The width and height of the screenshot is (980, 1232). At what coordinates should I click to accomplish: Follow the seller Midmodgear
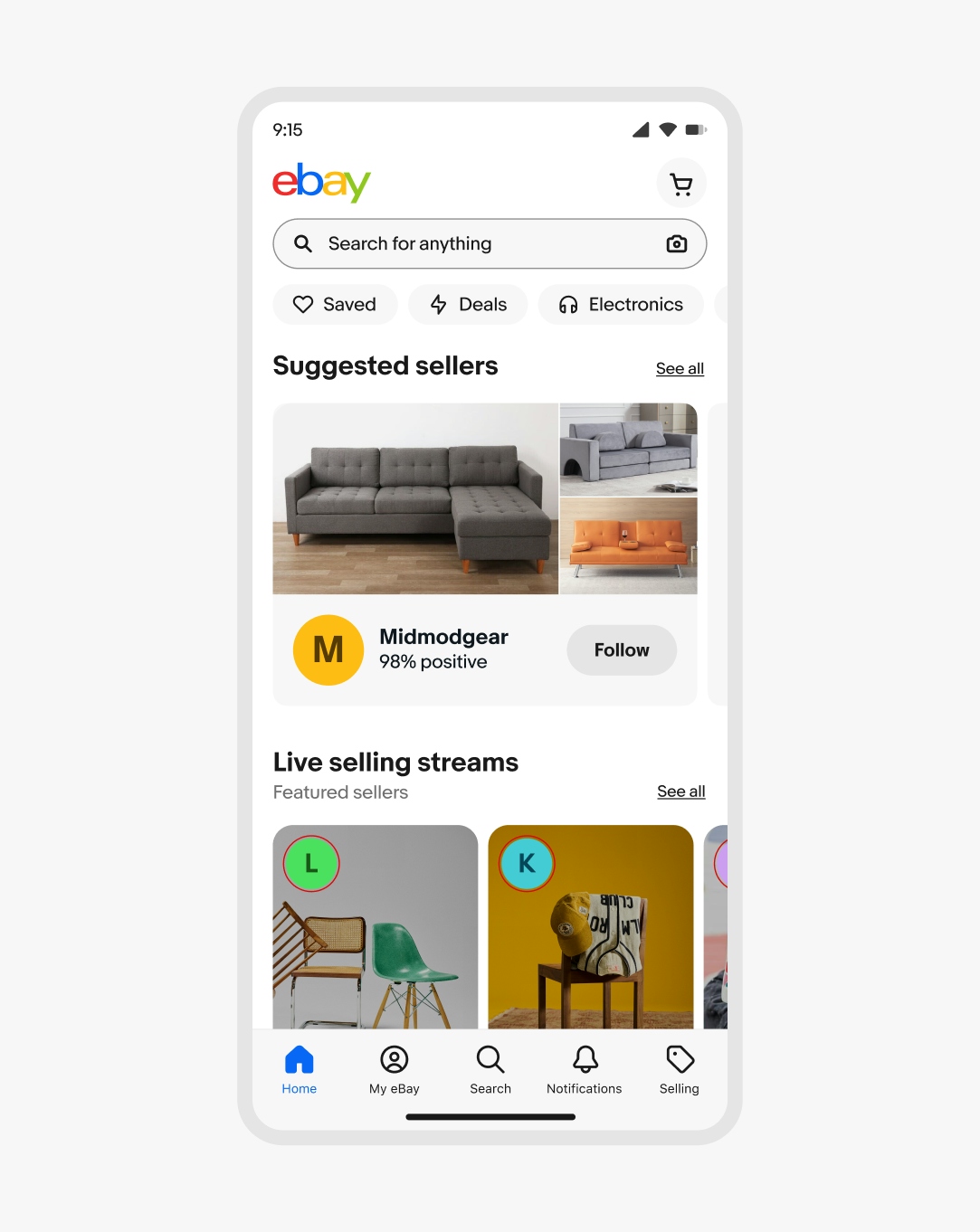tap(621, 650)
